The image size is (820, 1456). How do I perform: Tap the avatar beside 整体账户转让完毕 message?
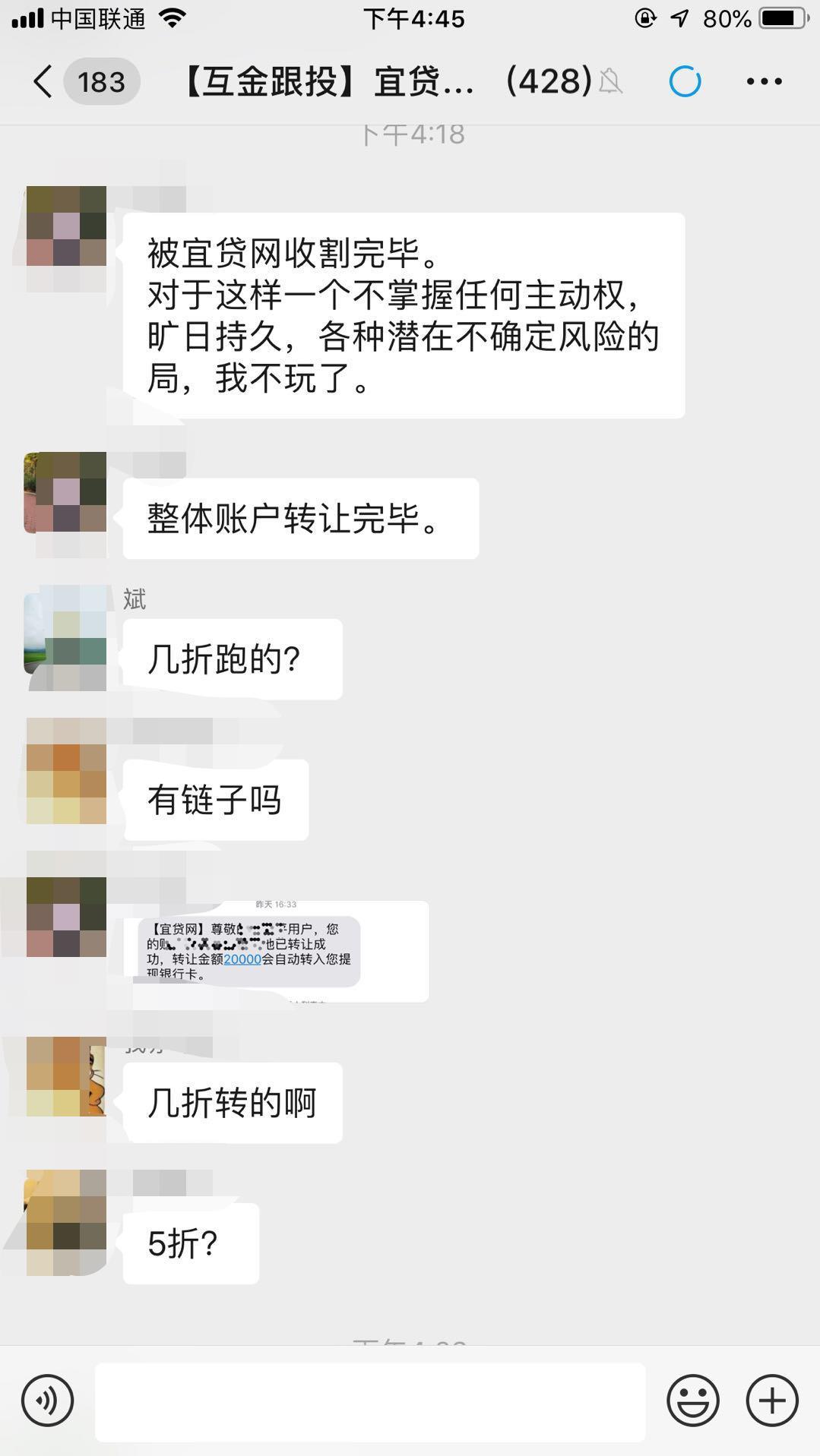pyautogui.click(x=66, y=494)
